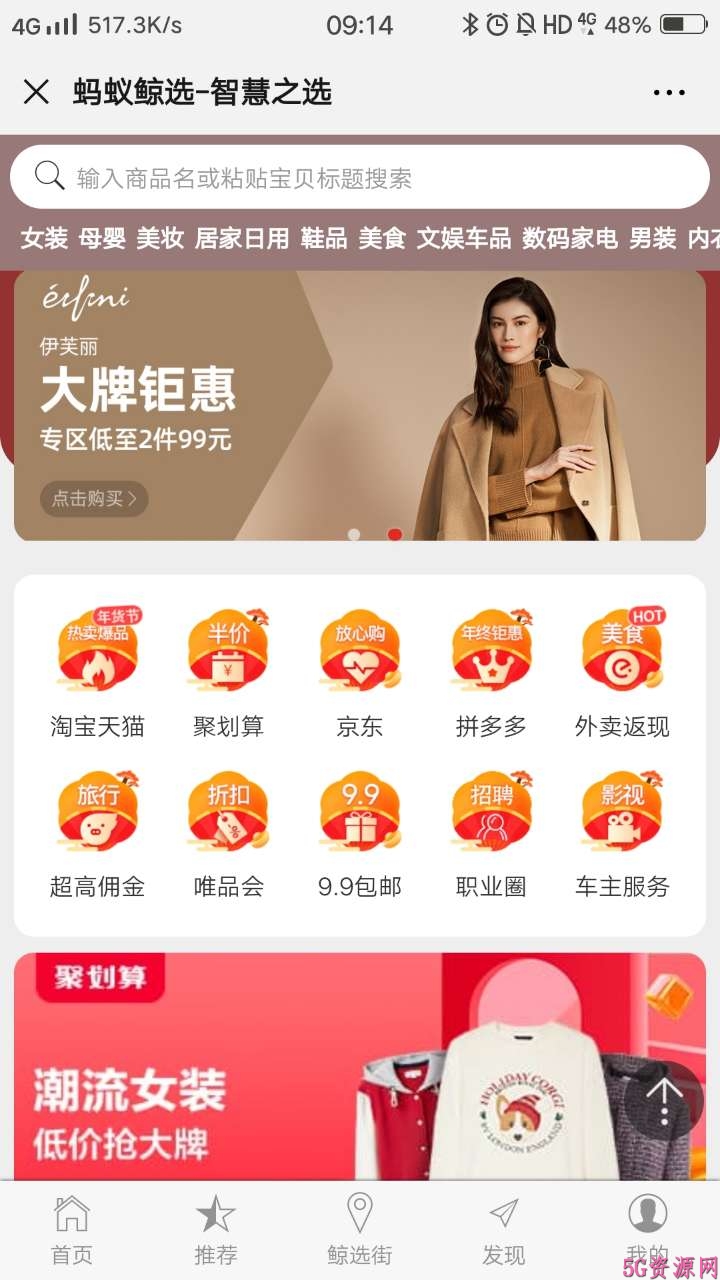Viewport: 720px width, 1280px height.
Task: Switch to the 推荐 tab
Action: (215, 1230)
